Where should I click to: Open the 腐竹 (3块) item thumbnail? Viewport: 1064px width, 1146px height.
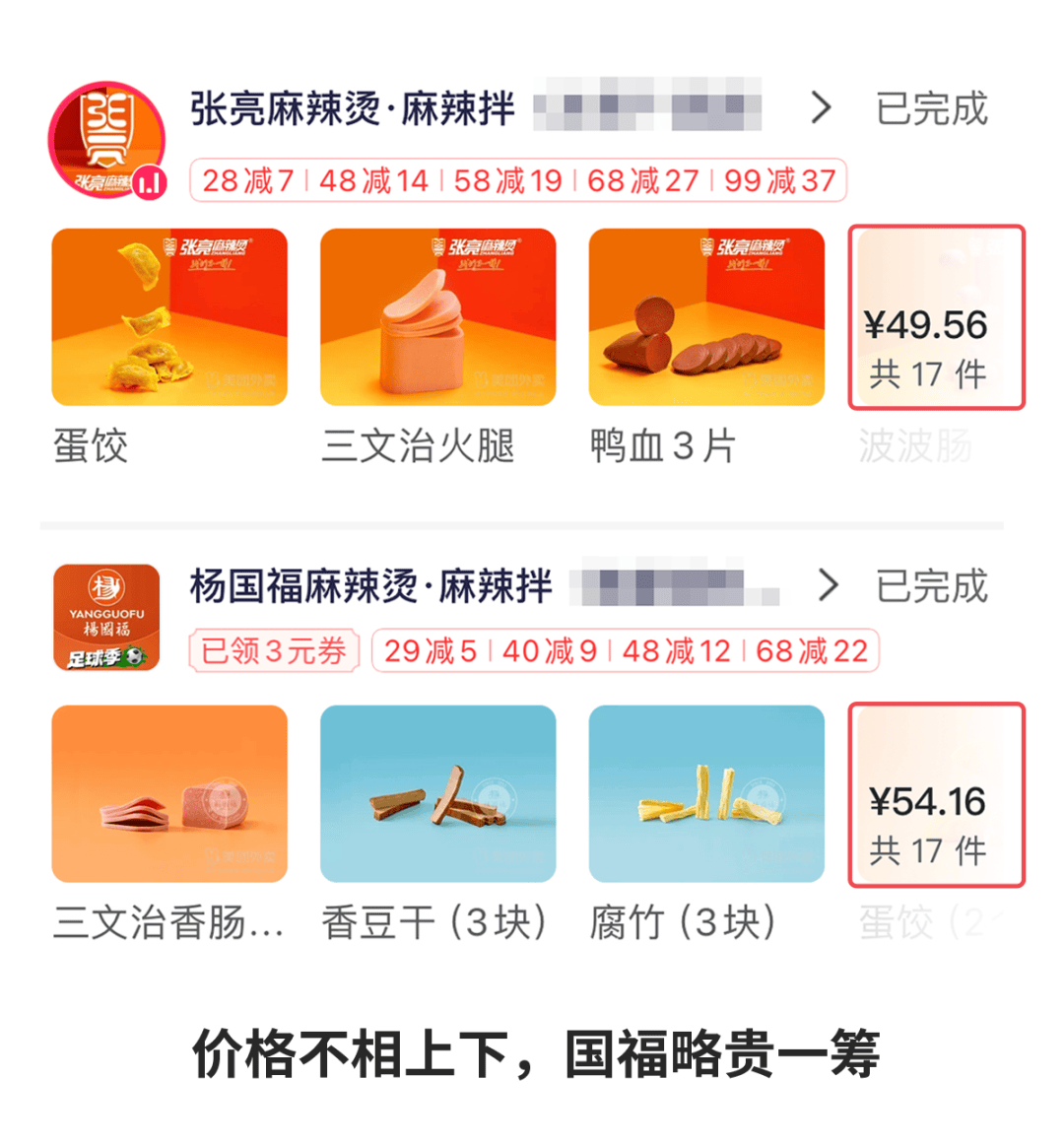(x=706, y=793)
